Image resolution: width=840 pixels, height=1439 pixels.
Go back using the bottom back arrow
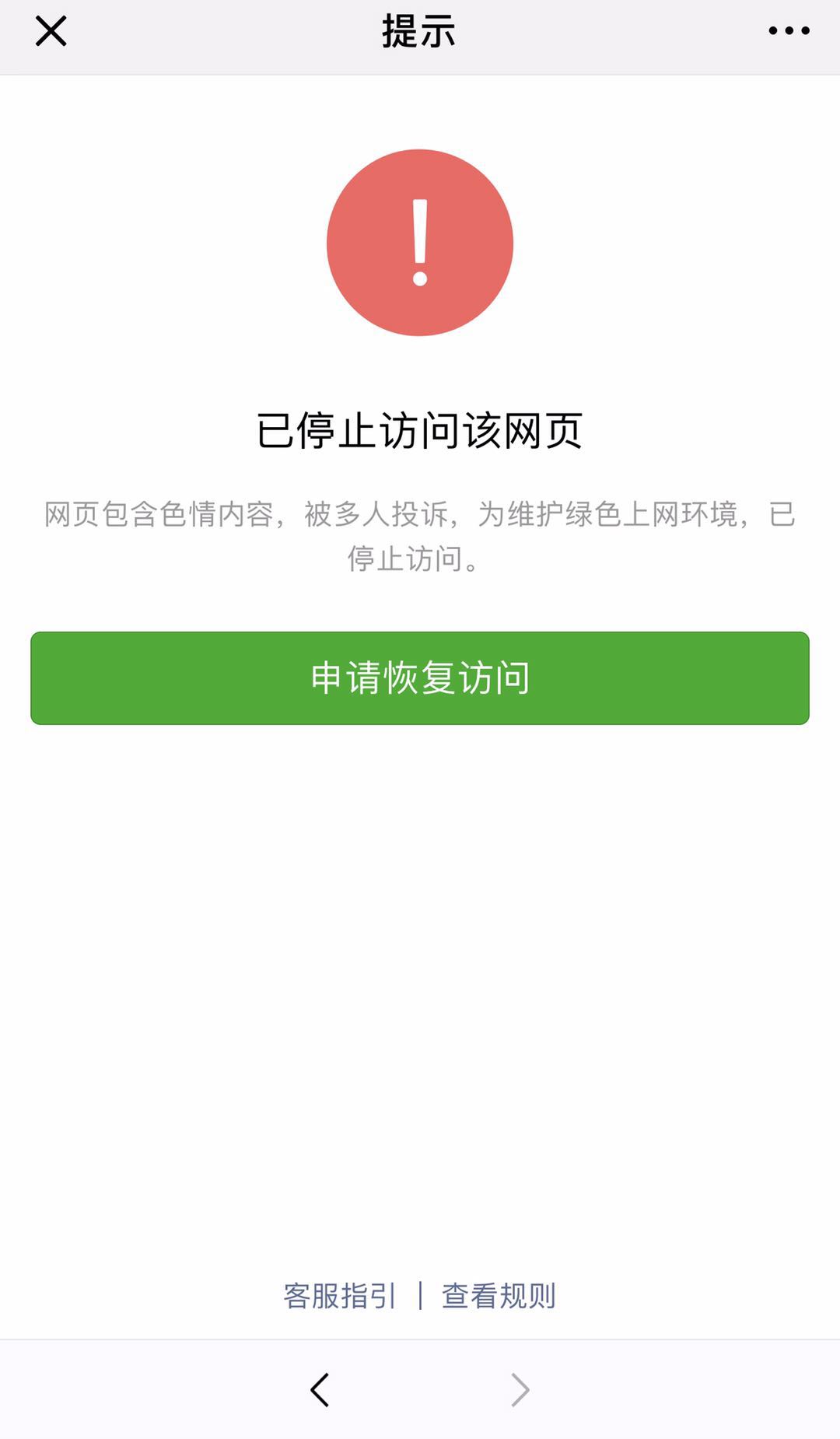point(320,1389)
